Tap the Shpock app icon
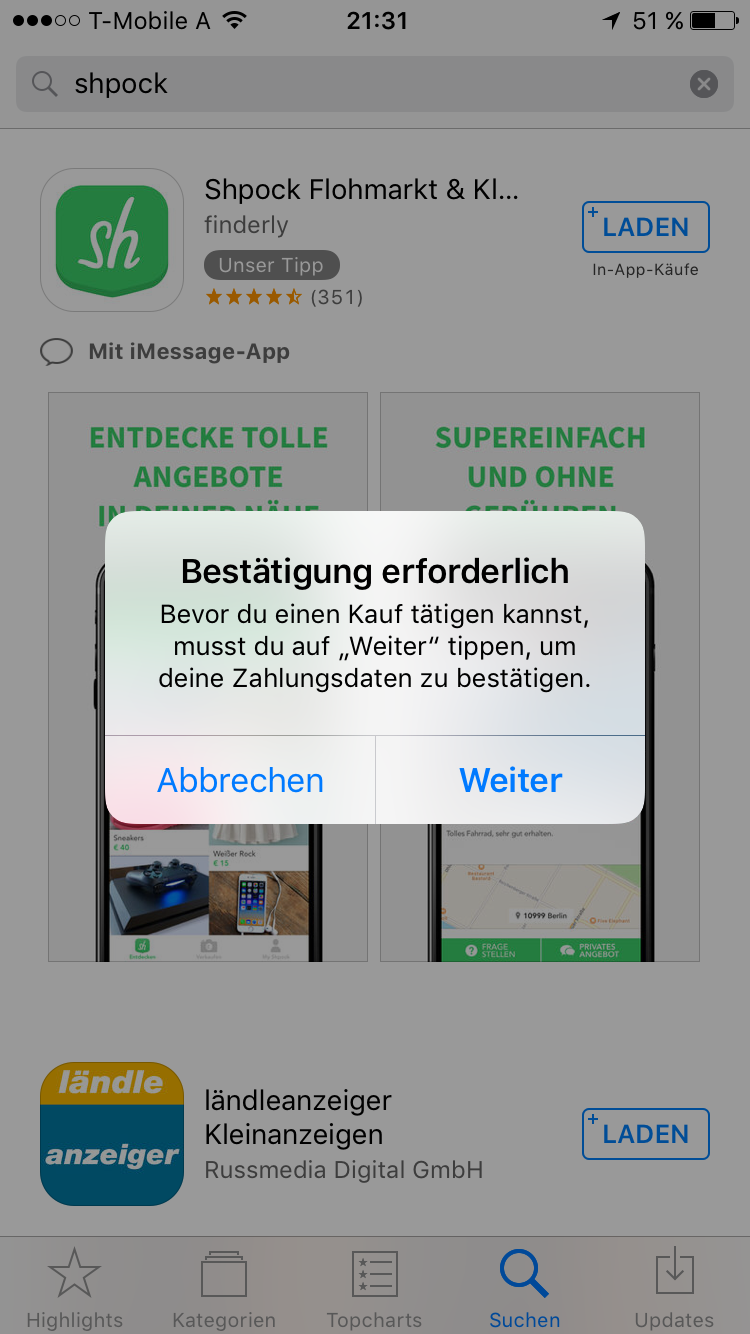This screenshot has width=750, height=1334. tap(111, 239)
